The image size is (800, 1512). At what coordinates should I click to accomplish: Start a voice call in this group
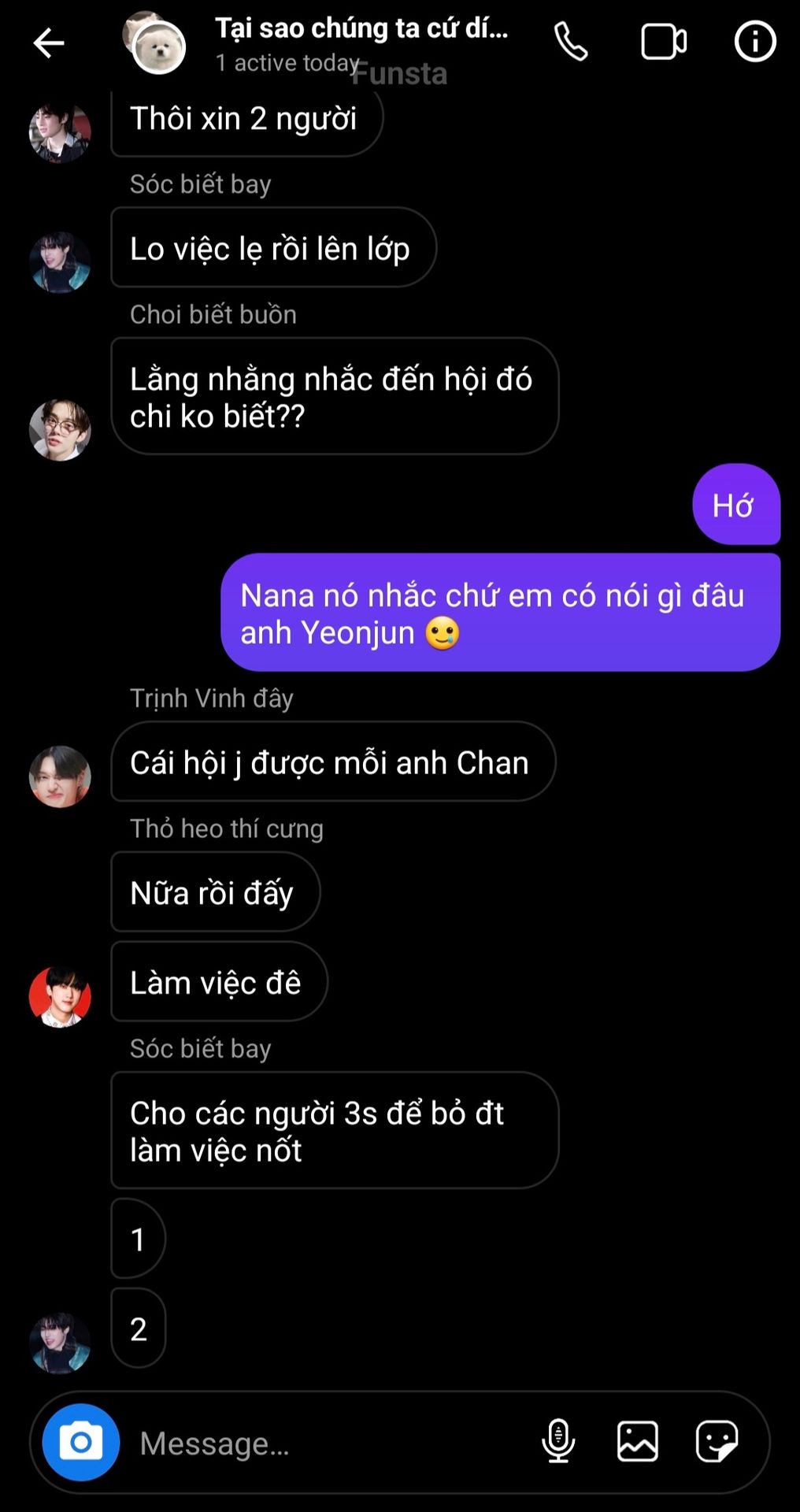point(571,42)
